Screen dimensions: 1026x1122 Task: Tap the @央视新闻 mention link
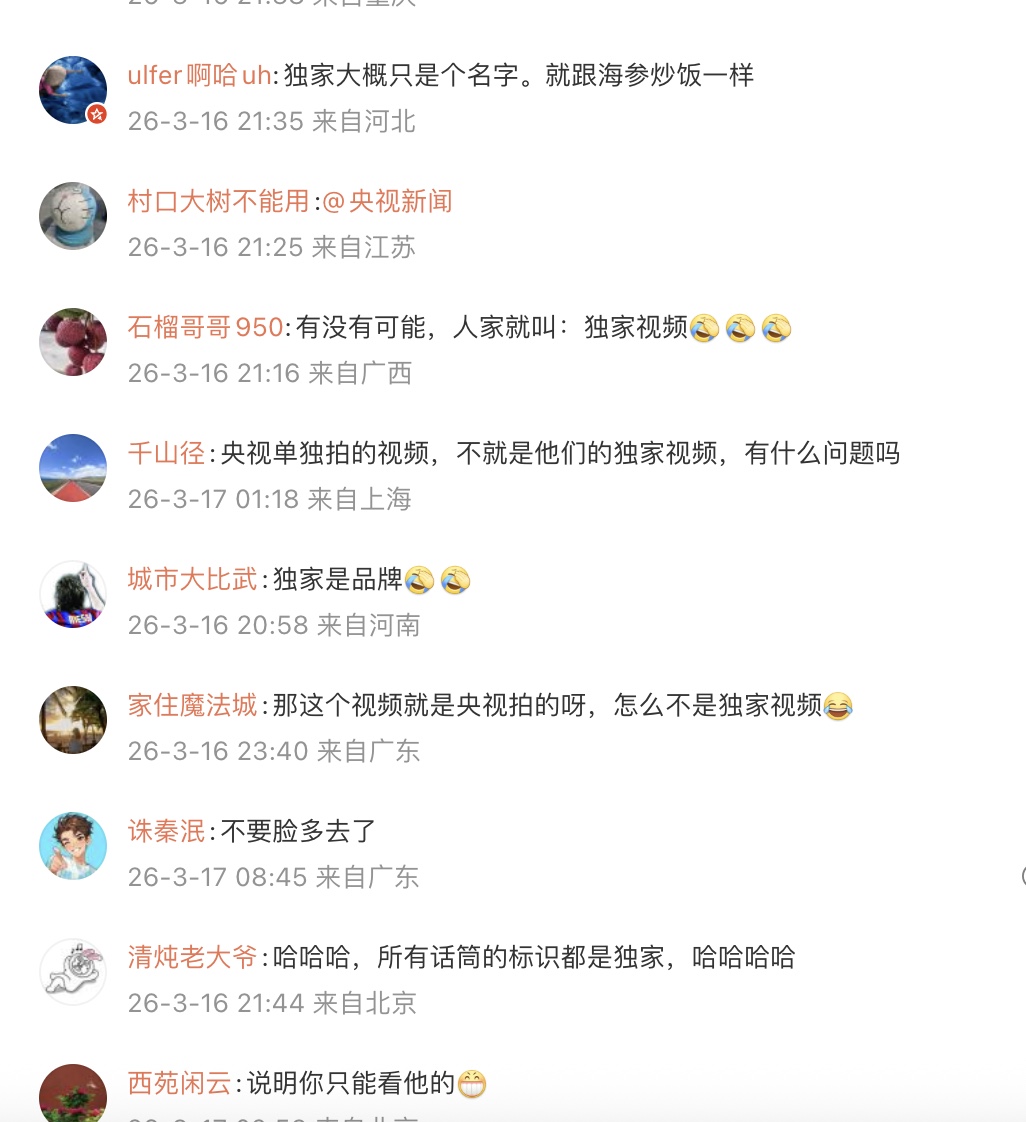click(387, 202)
